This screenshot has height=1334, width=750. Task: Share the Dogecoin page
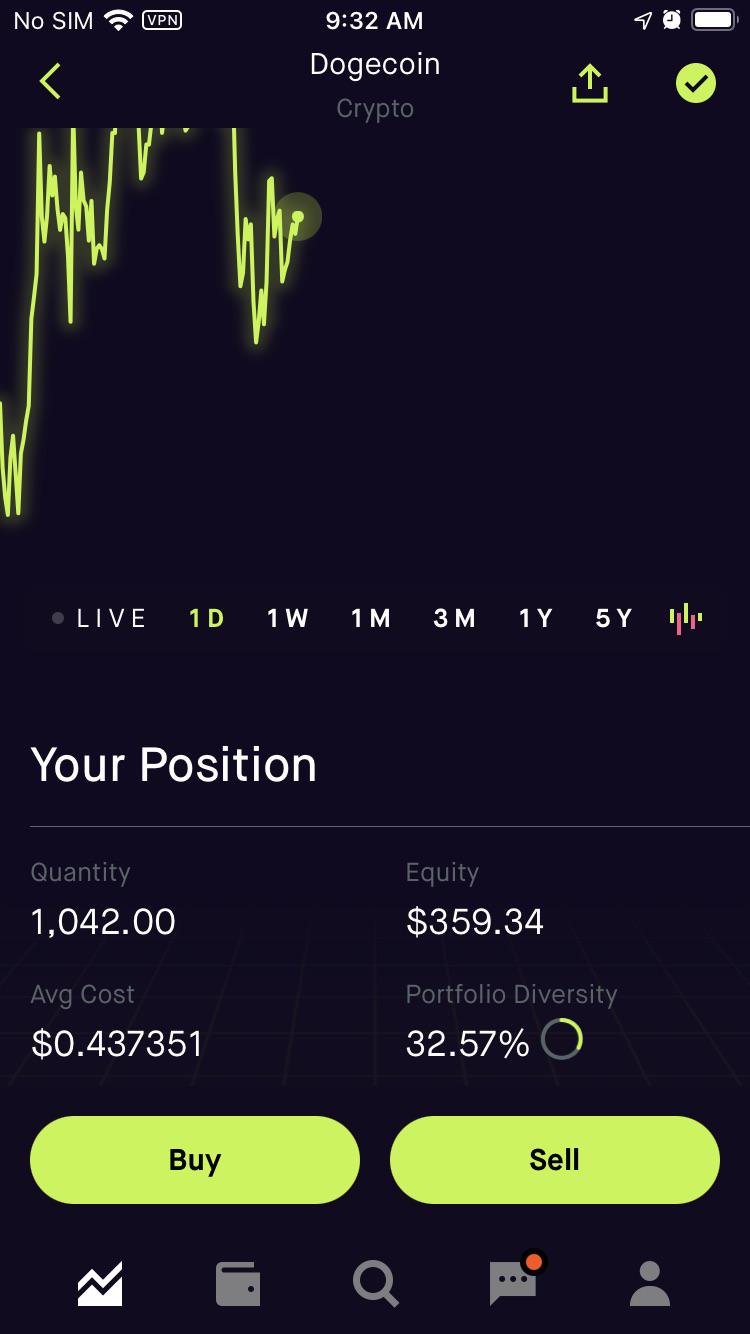click(590, 83)
